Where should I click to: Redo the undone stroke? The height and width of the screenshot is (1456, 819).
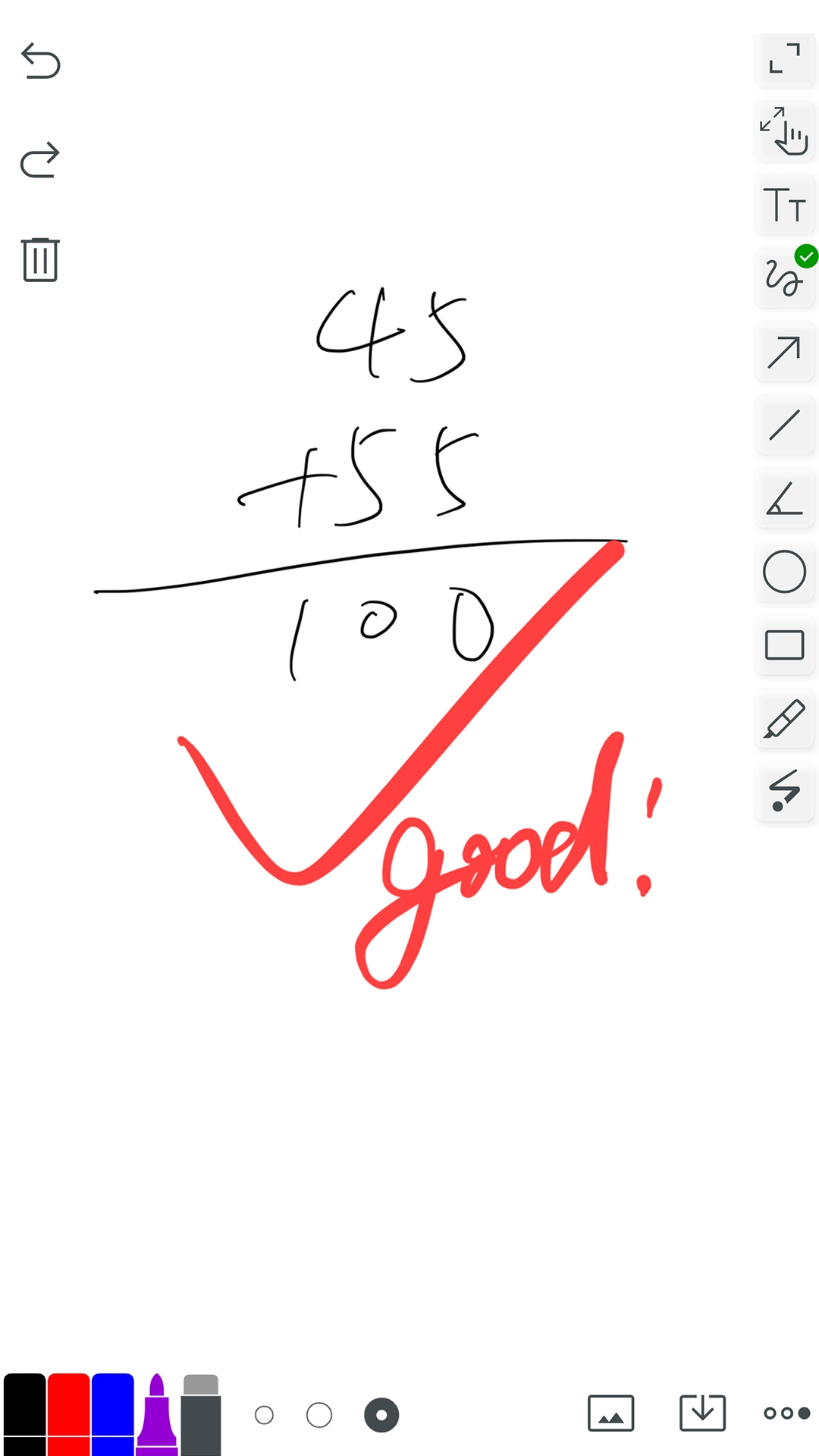click(x=40, y=160)
